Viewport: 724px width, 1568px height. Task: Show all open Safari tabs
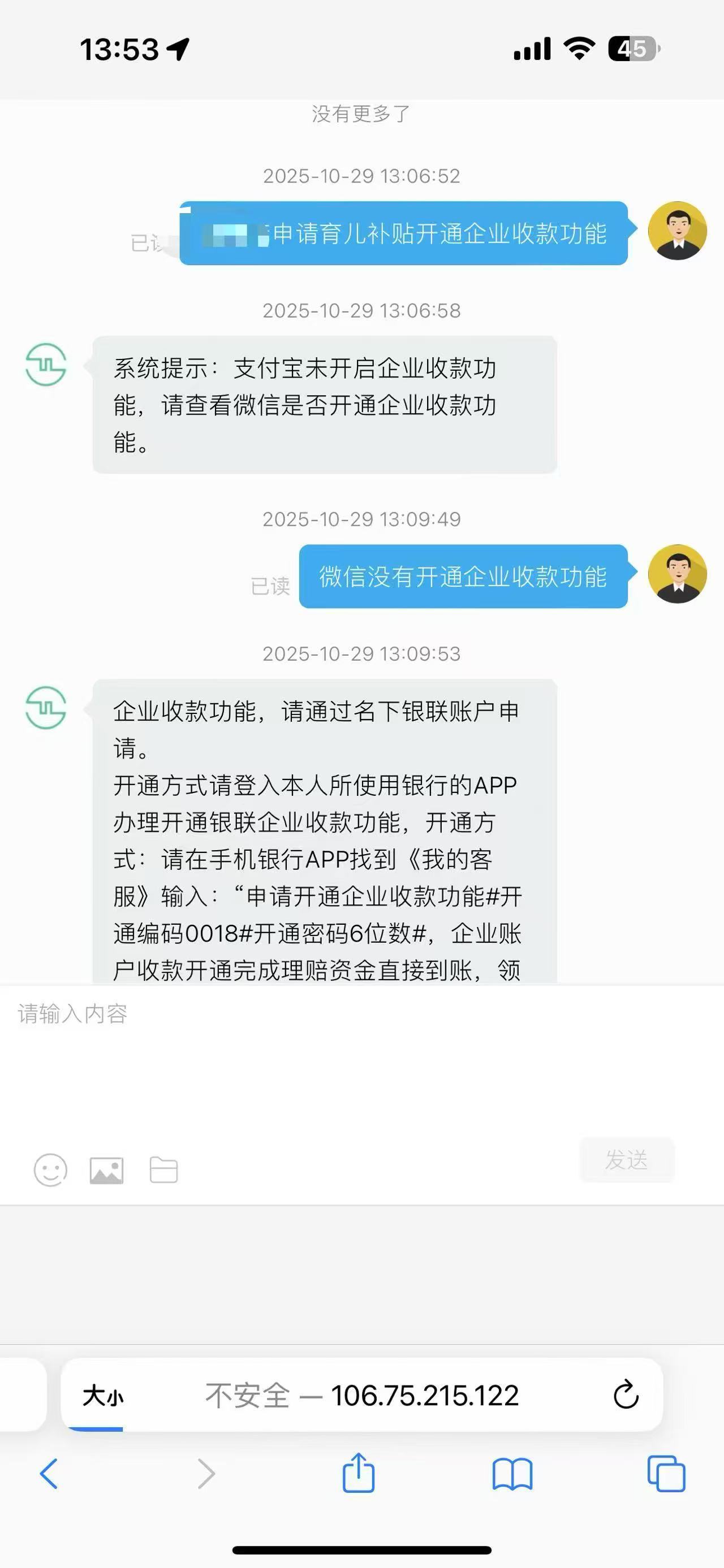point(666,1474)
